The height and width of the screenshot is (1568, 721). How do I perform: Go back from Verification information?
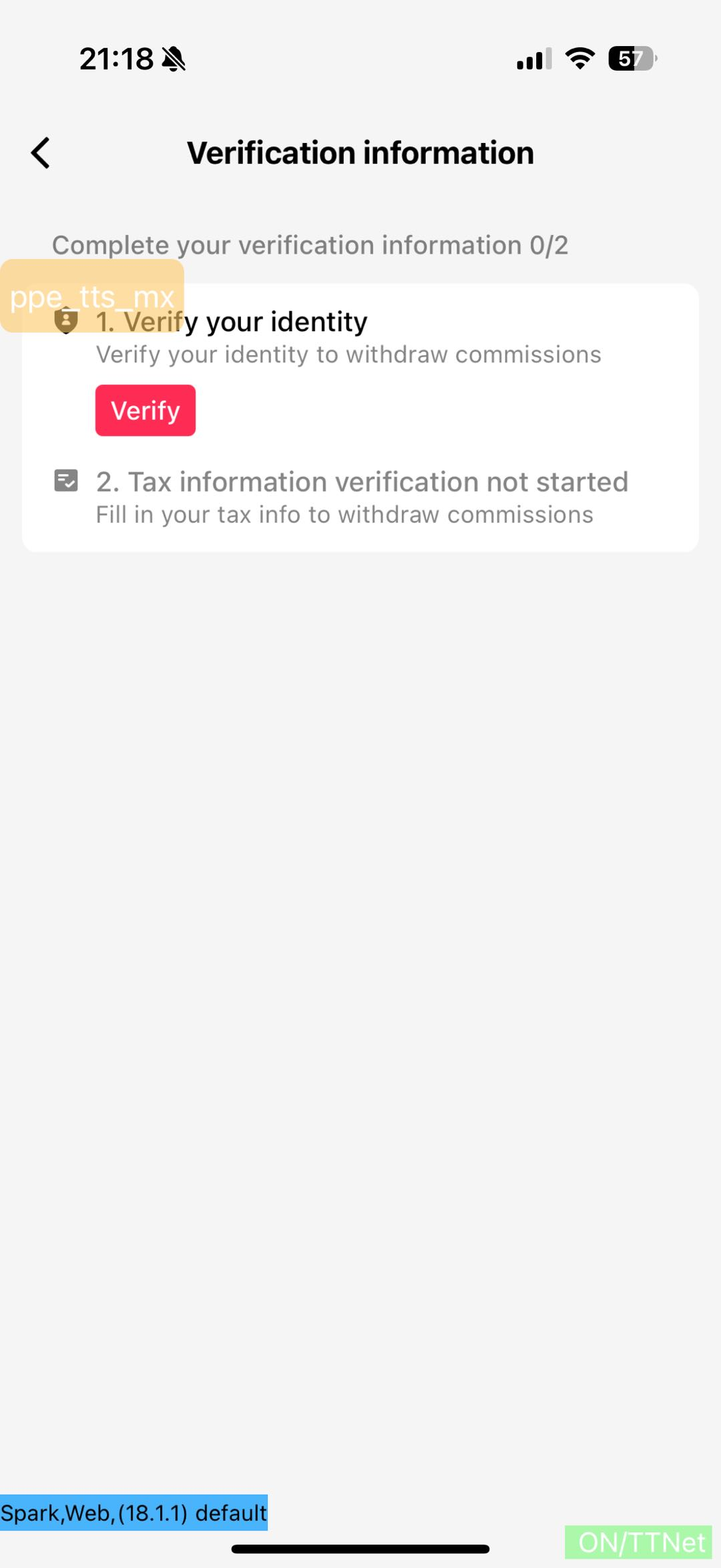[41, 153]
